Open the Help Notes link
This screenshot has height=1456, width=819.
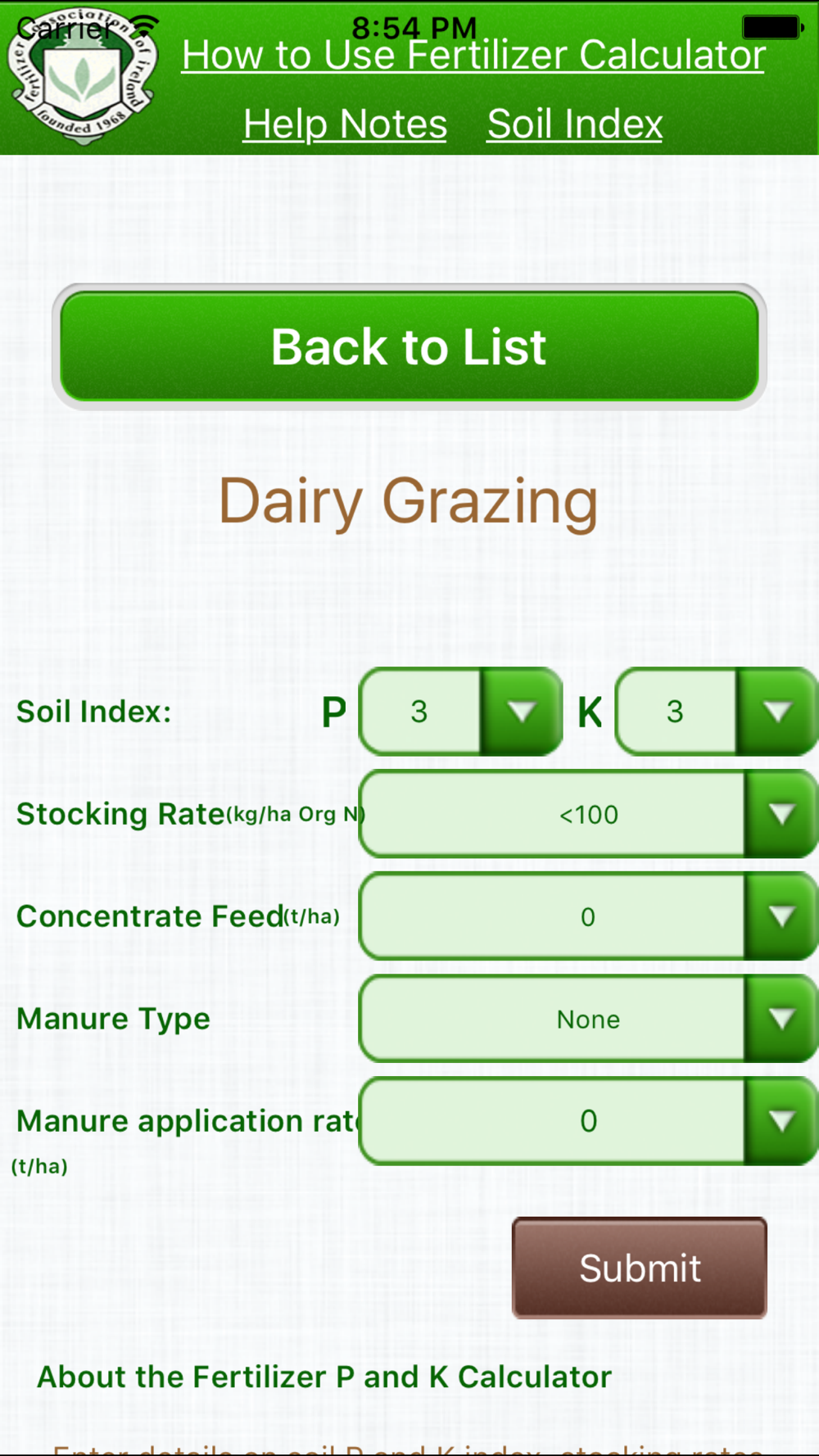click(x=345, y=124)
